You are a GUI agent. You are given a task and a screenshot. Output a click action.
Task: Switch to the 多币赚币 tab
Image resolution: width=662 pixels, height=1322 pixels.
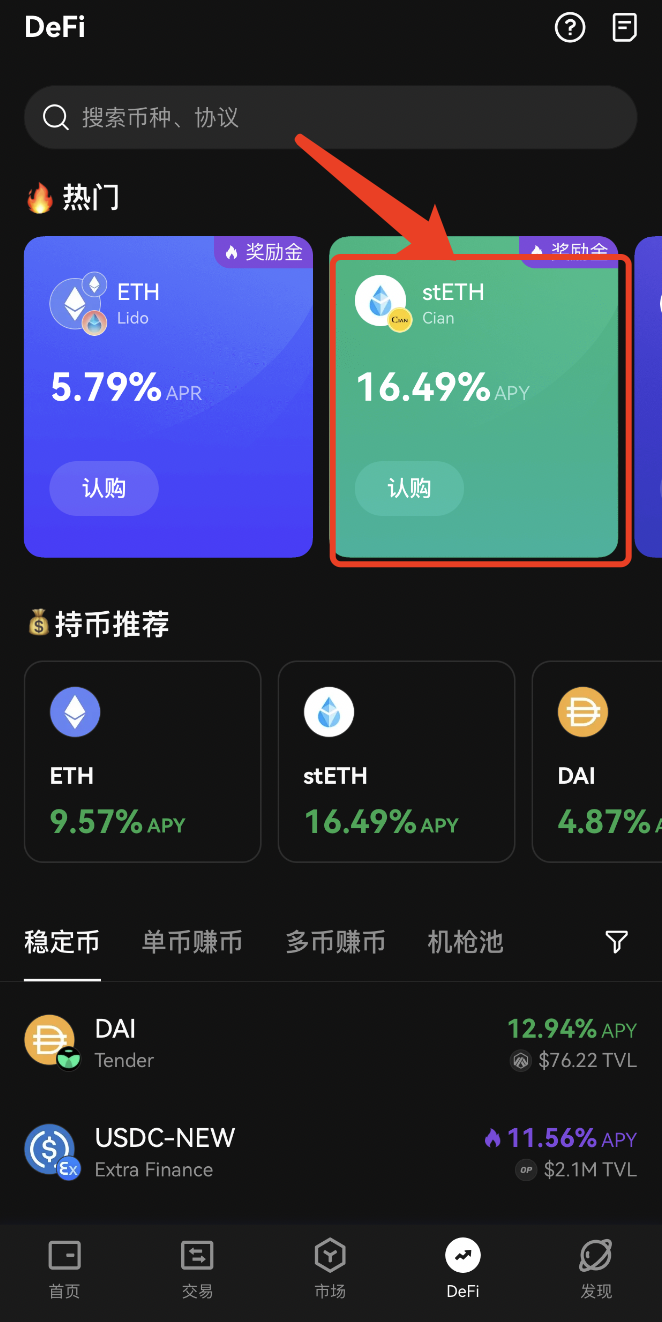(336, 942)
